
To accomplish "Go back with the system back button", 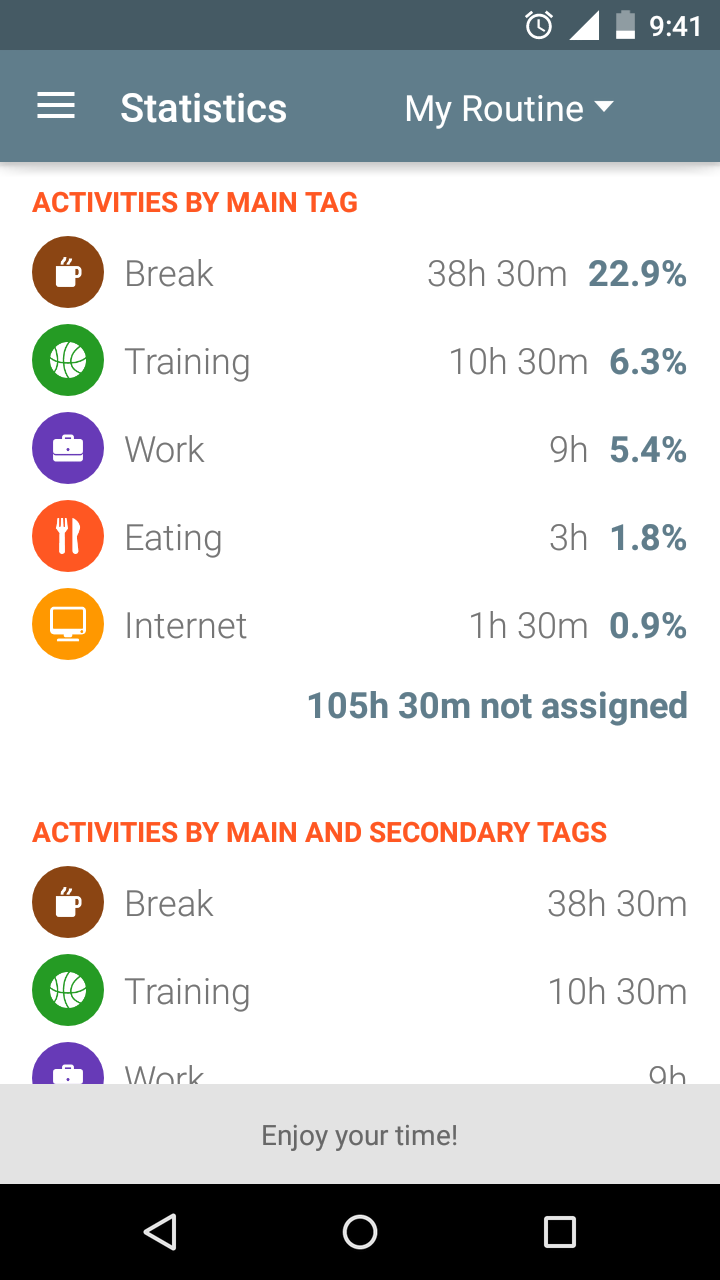I will [x=160, y=1232].
